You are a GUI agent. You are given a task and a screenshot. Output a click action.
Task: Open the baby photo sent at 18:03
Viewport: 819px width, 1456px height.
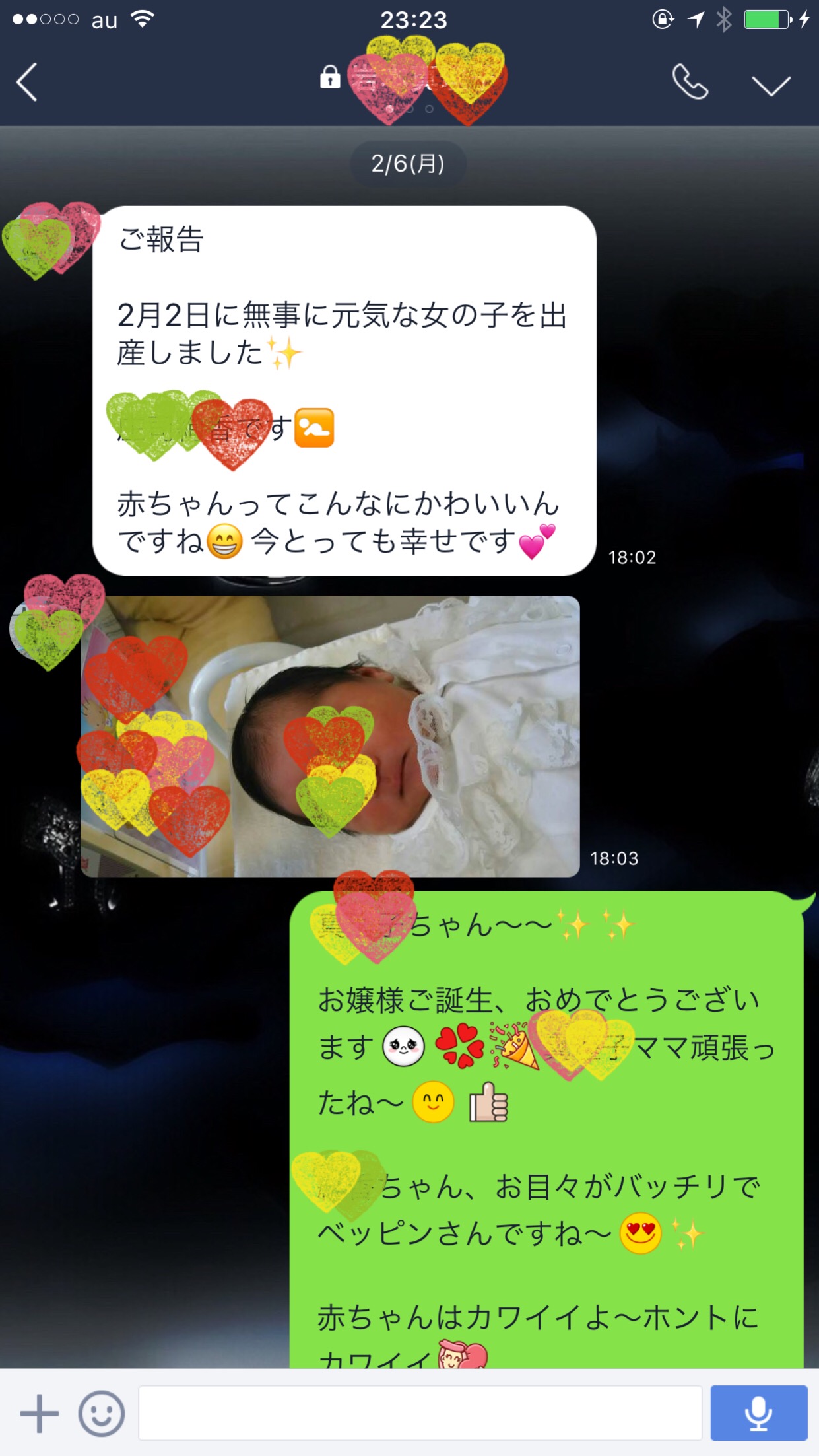(x=330, y=736)
